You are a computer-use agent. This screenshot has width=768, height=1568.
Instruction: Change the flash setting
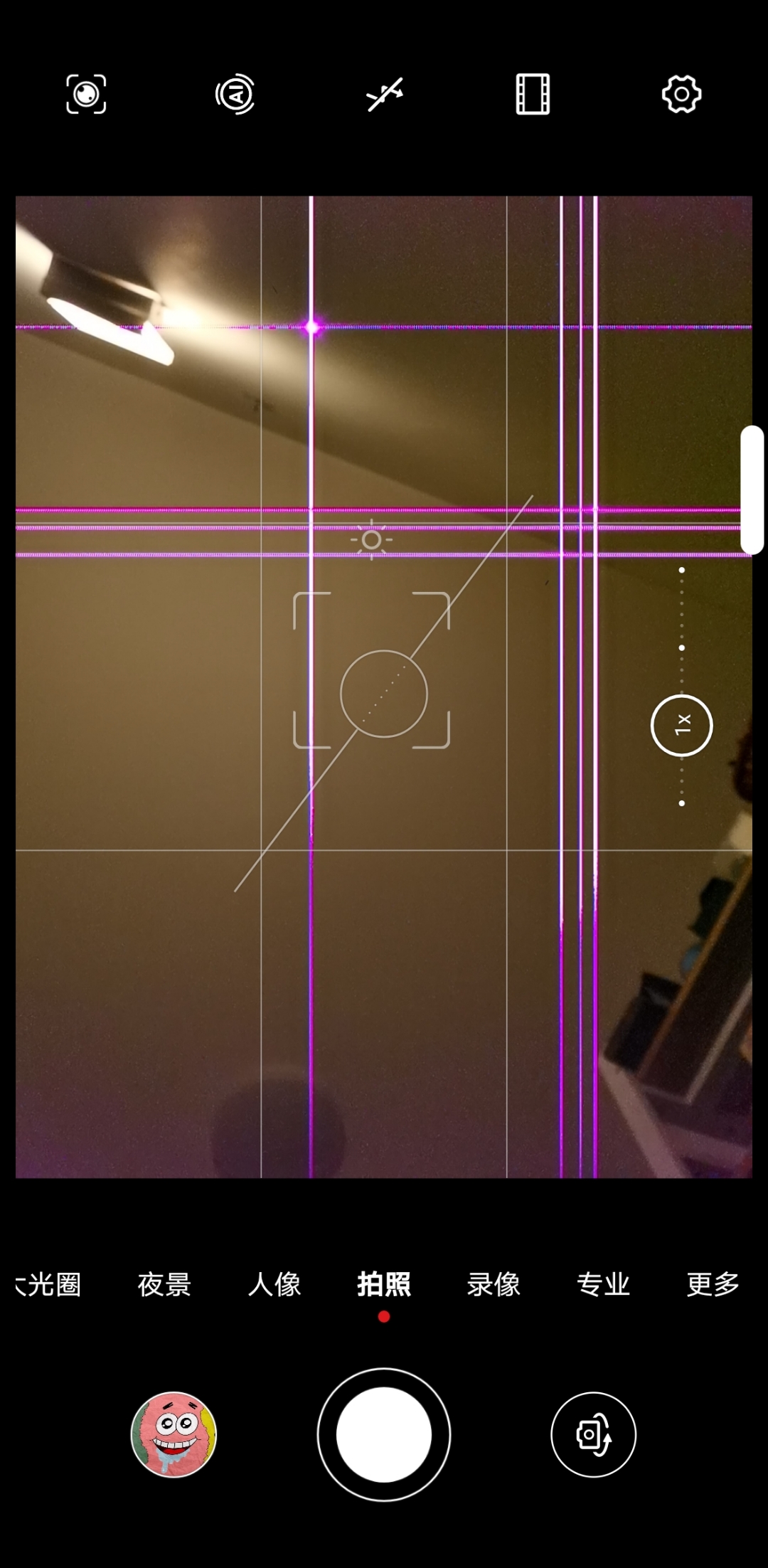point(385,94)
